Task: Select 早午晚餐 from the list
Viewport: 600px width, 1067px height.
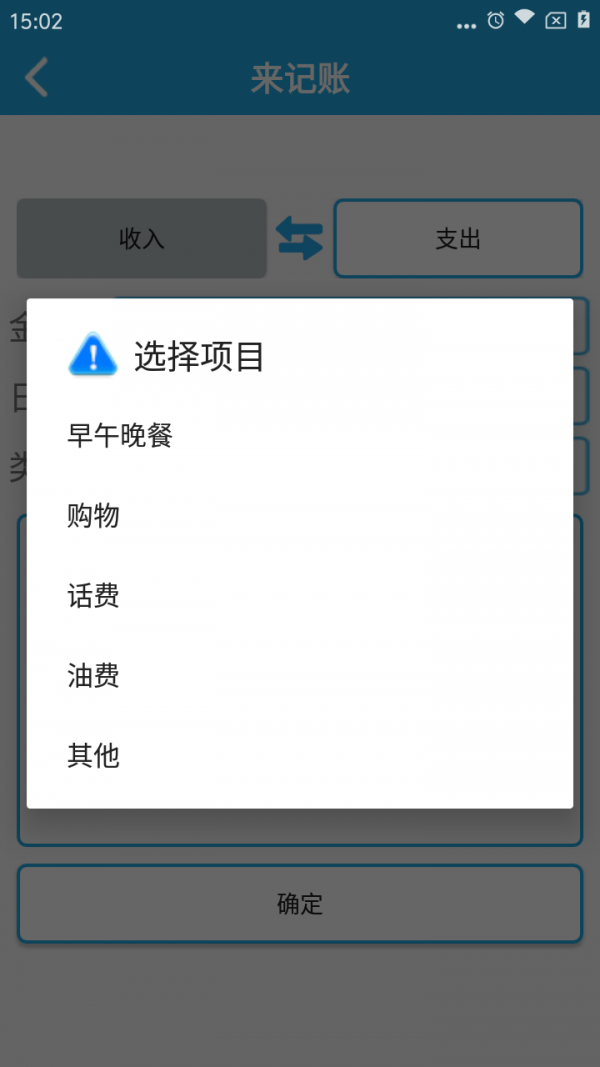Action: pyautogui.click(x=299, y=436)
